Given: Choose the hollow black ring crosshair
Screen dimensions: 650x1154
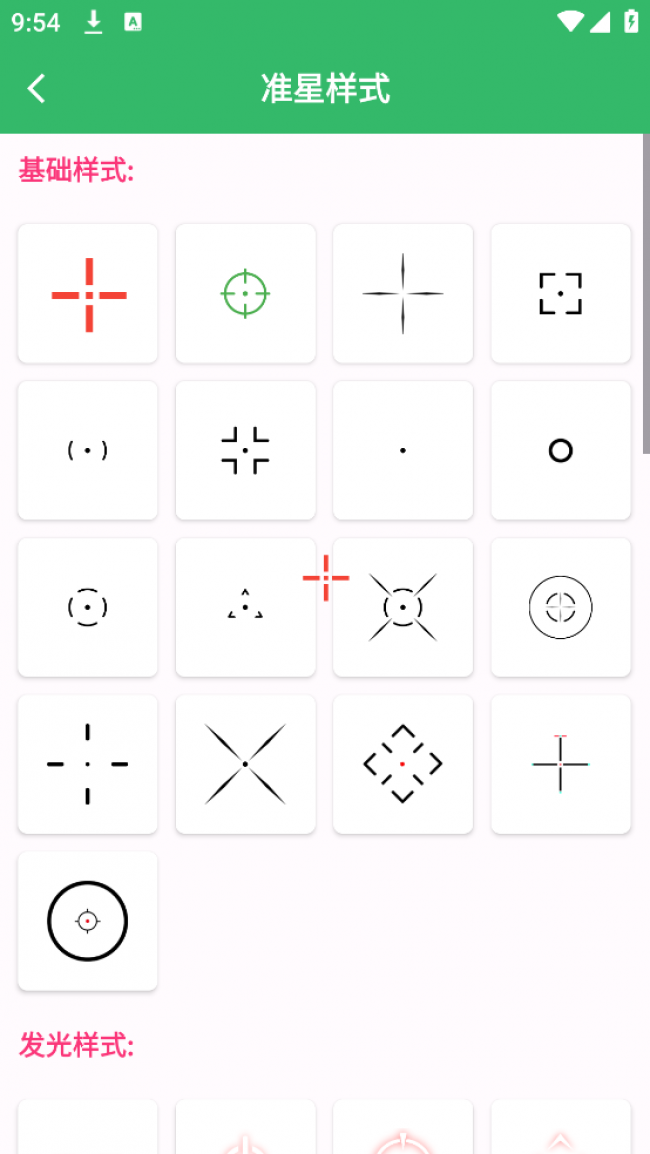Looking at the screenshot, I should [560, 451].
